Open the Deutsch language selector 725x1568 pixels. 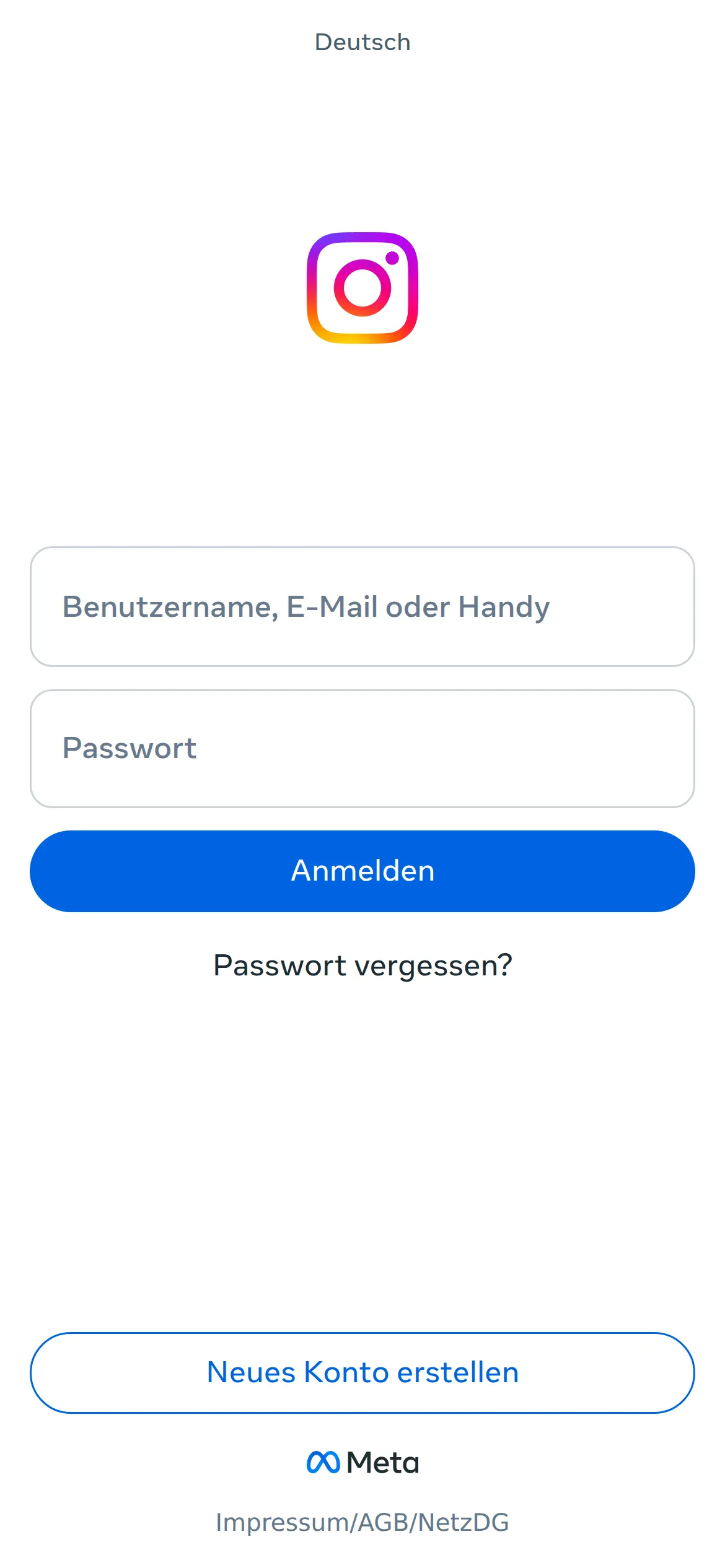(362, 42)
